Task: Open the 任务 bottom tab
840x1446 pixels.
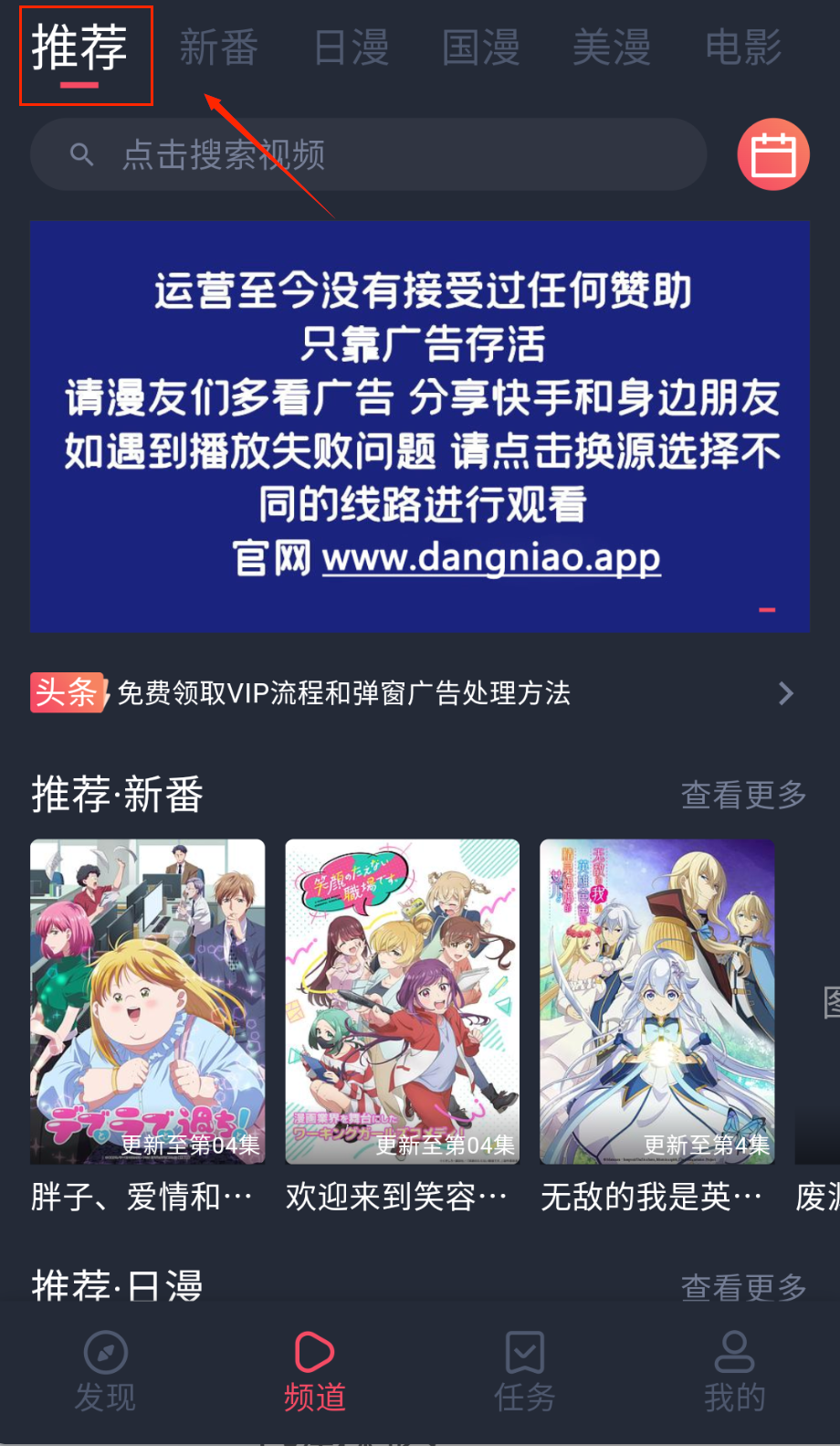Action: pos(525,1371)
